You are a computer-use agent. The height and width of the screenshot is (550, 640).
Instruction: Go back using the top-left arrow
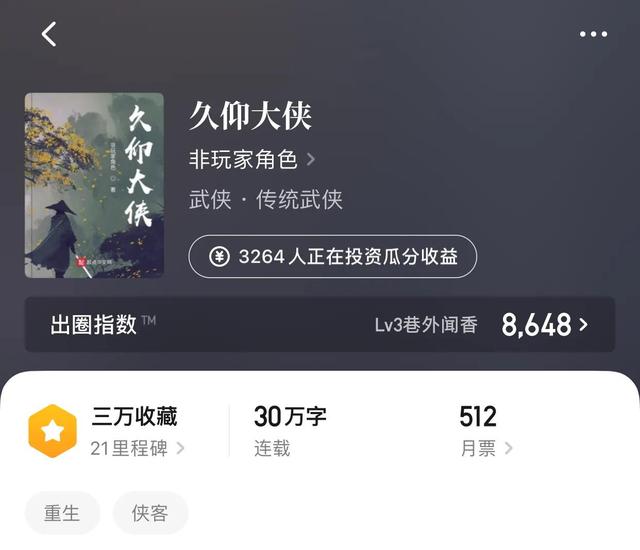(49, 34)
